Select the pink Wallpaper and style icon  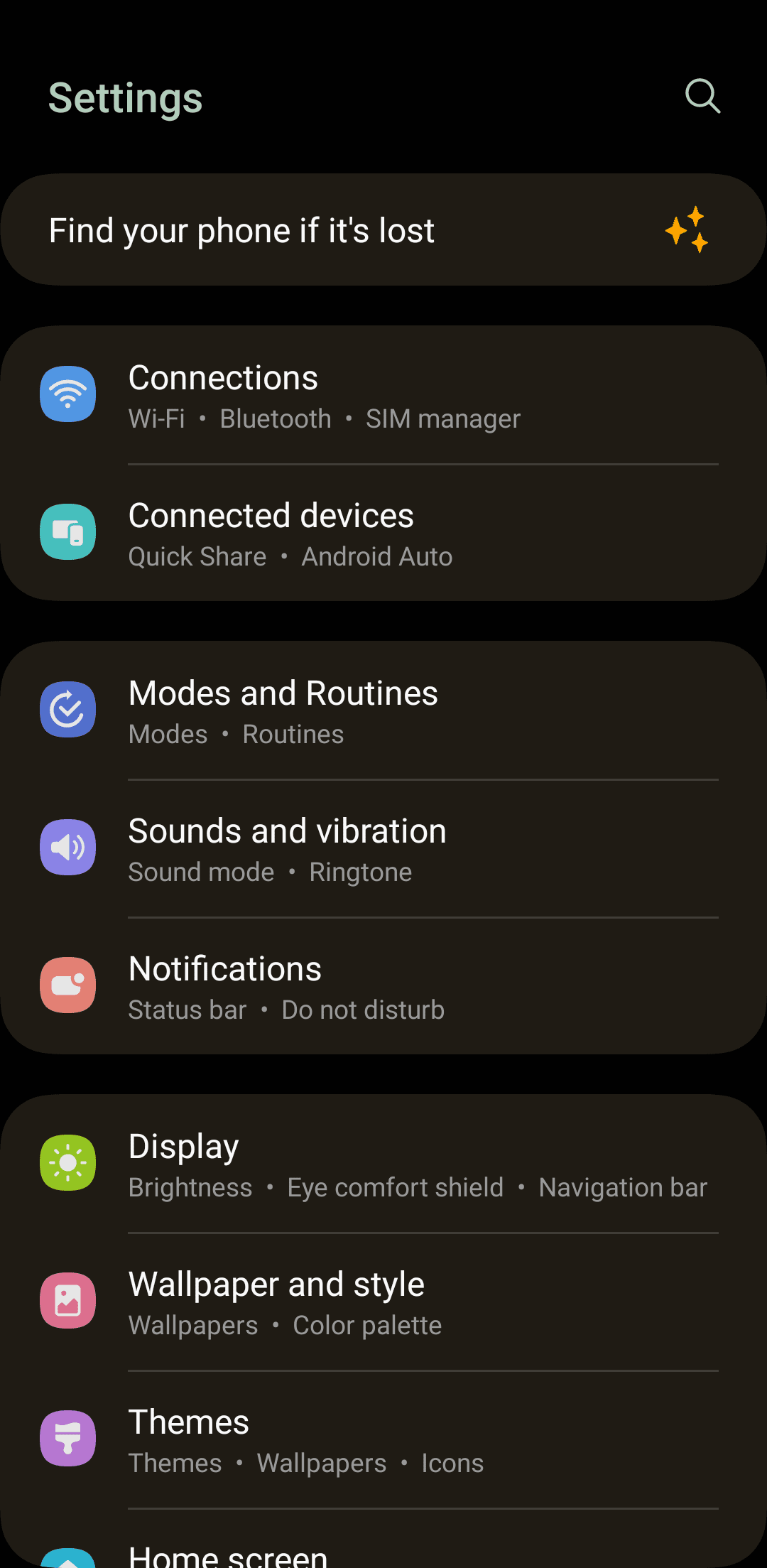coord(67,1299)
